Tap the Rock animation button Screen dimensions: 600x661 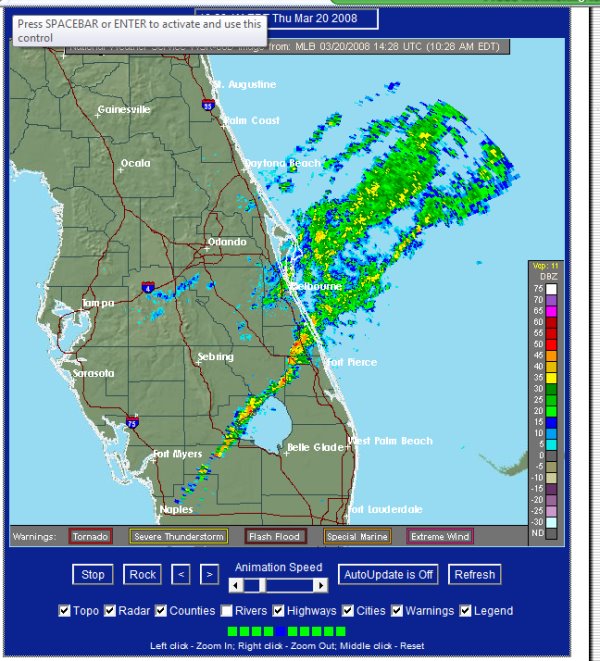(x=143, y=574)
